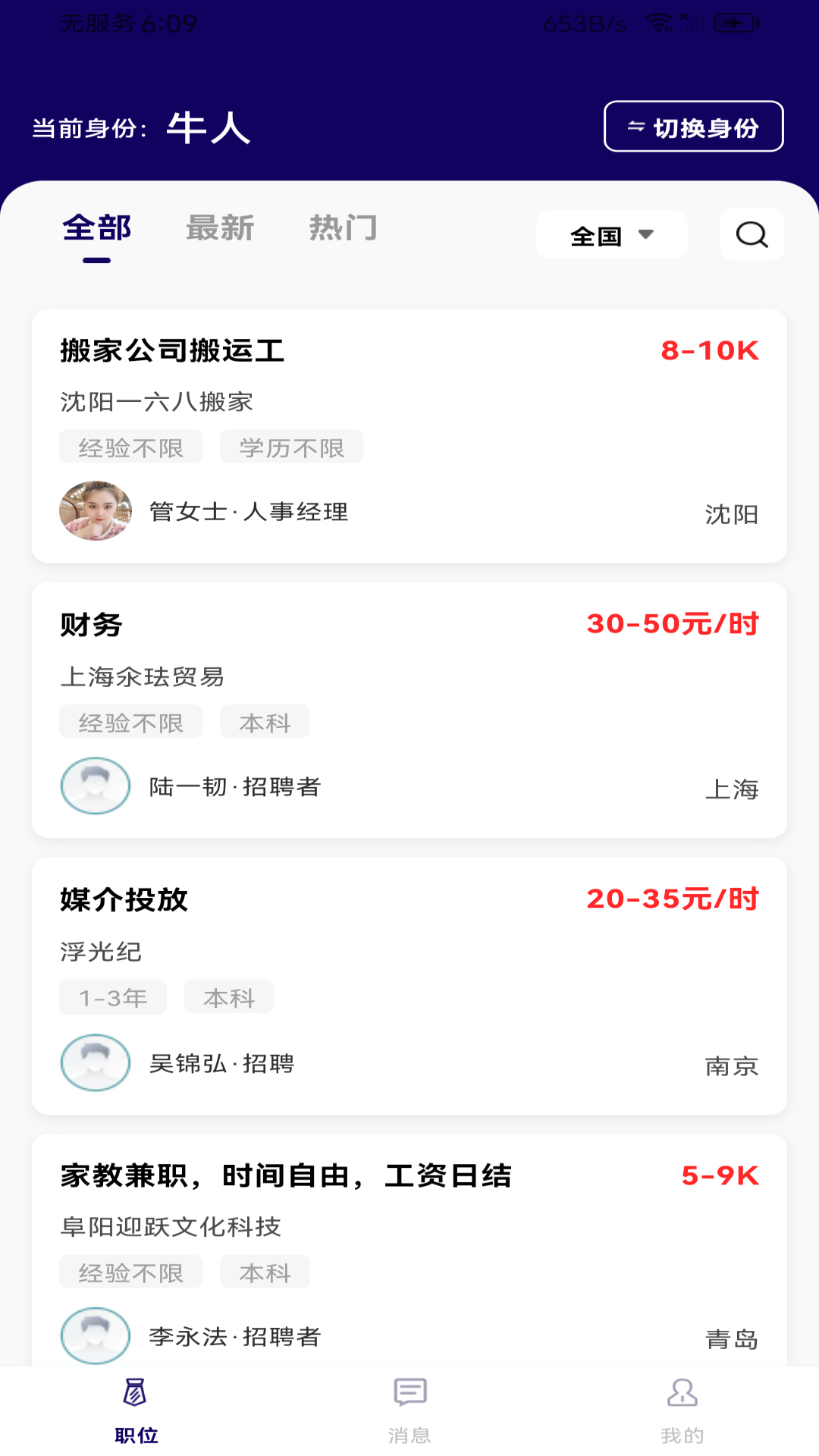The height and width of the screenshot is (1456, 819).
Task: Click 陆一韧's avatar on the 财务 job card
Action: [95, 786]
